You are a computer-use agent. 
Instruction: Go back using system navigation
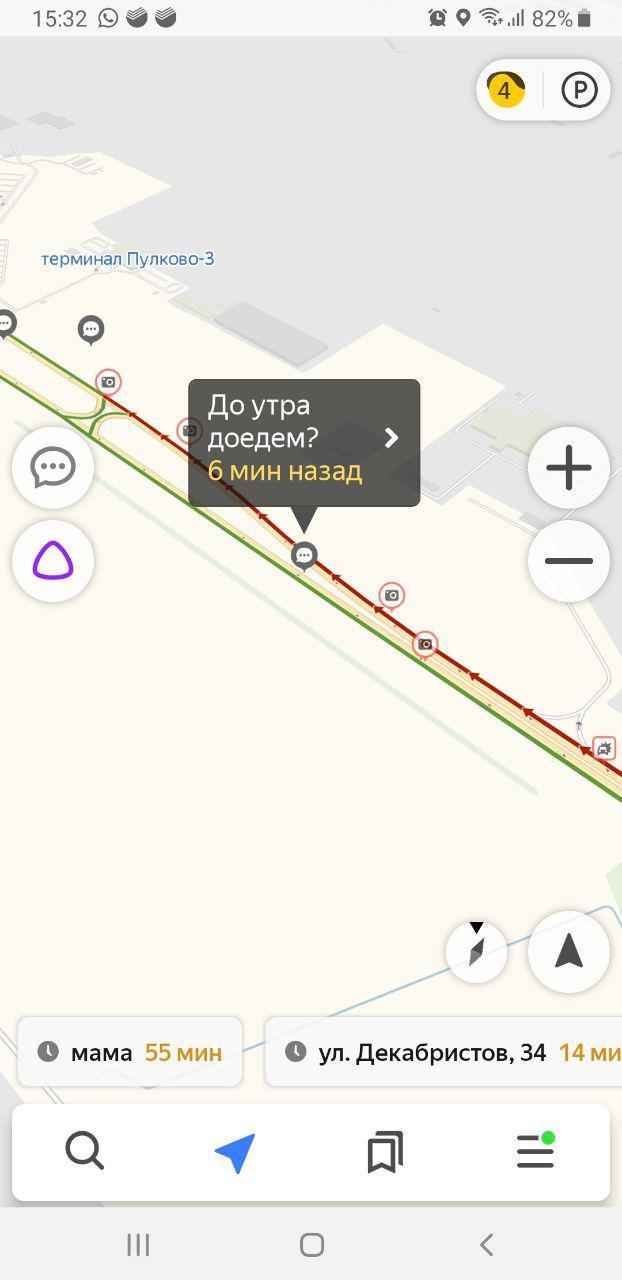(487, 1244)
